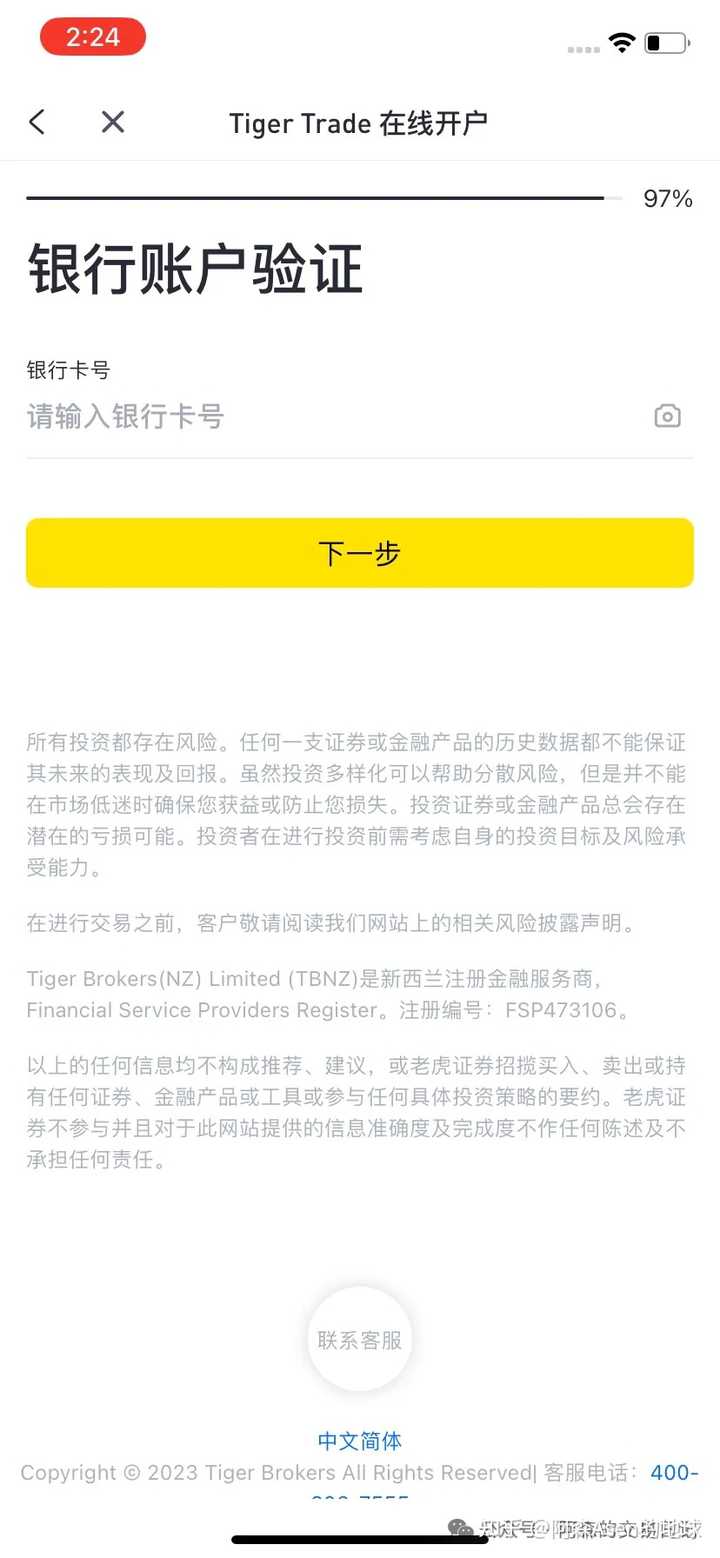Call the 400 customer service number
Viewport: 720px width, 1558px height.
pyautogui.click(x=674, y=1473)
